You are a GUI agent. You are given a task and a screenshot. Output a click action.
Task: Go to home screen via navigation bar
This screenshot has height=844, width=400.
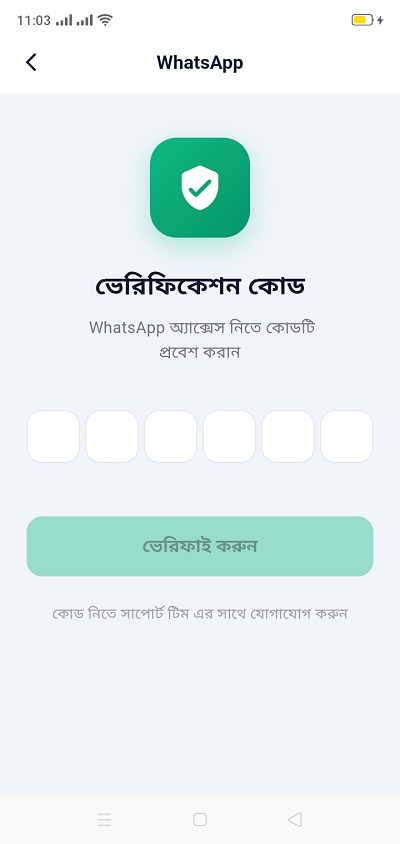pyautogui.click(x=200, y=820)
